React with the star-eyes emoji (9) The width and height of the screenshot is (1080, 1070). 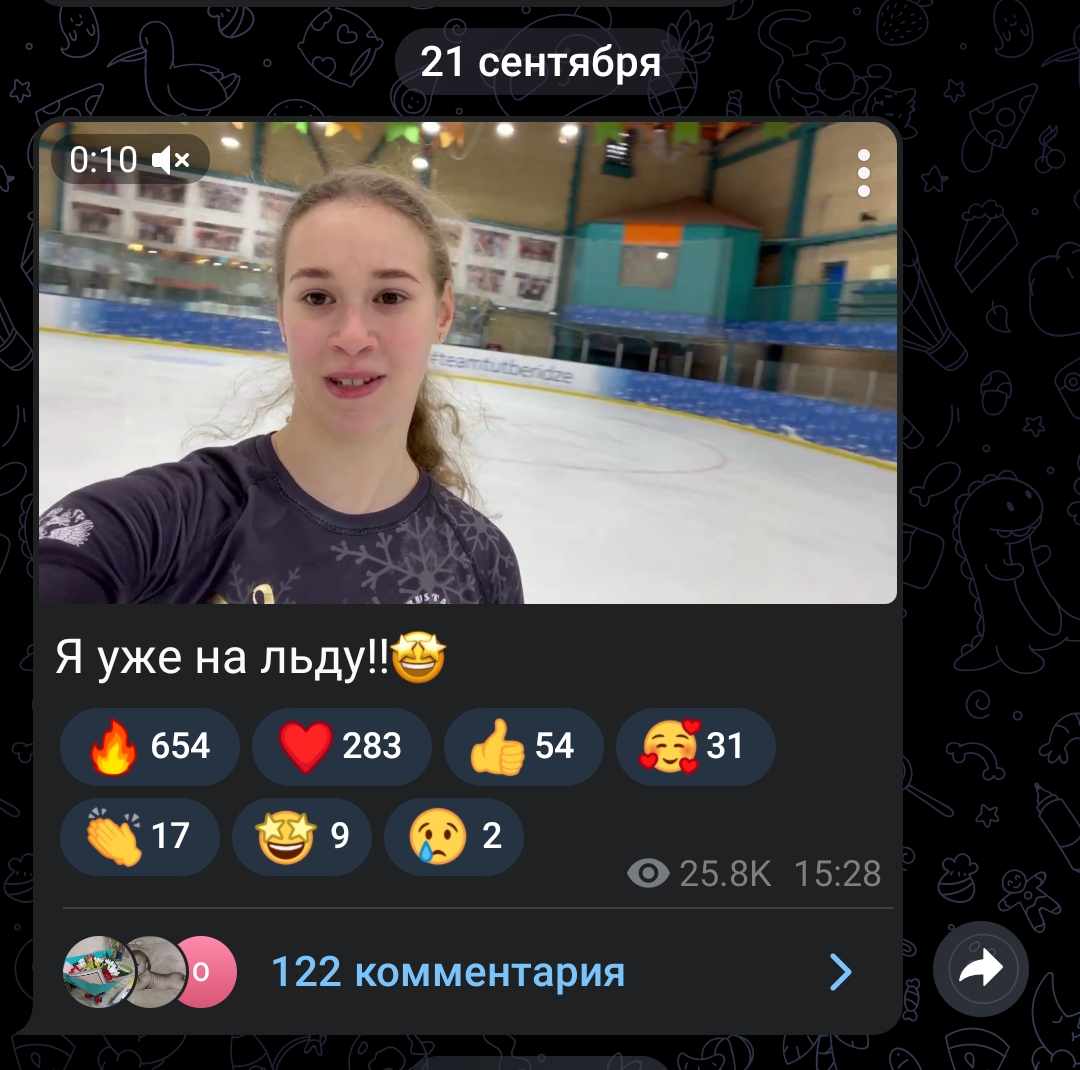[301, 836]
